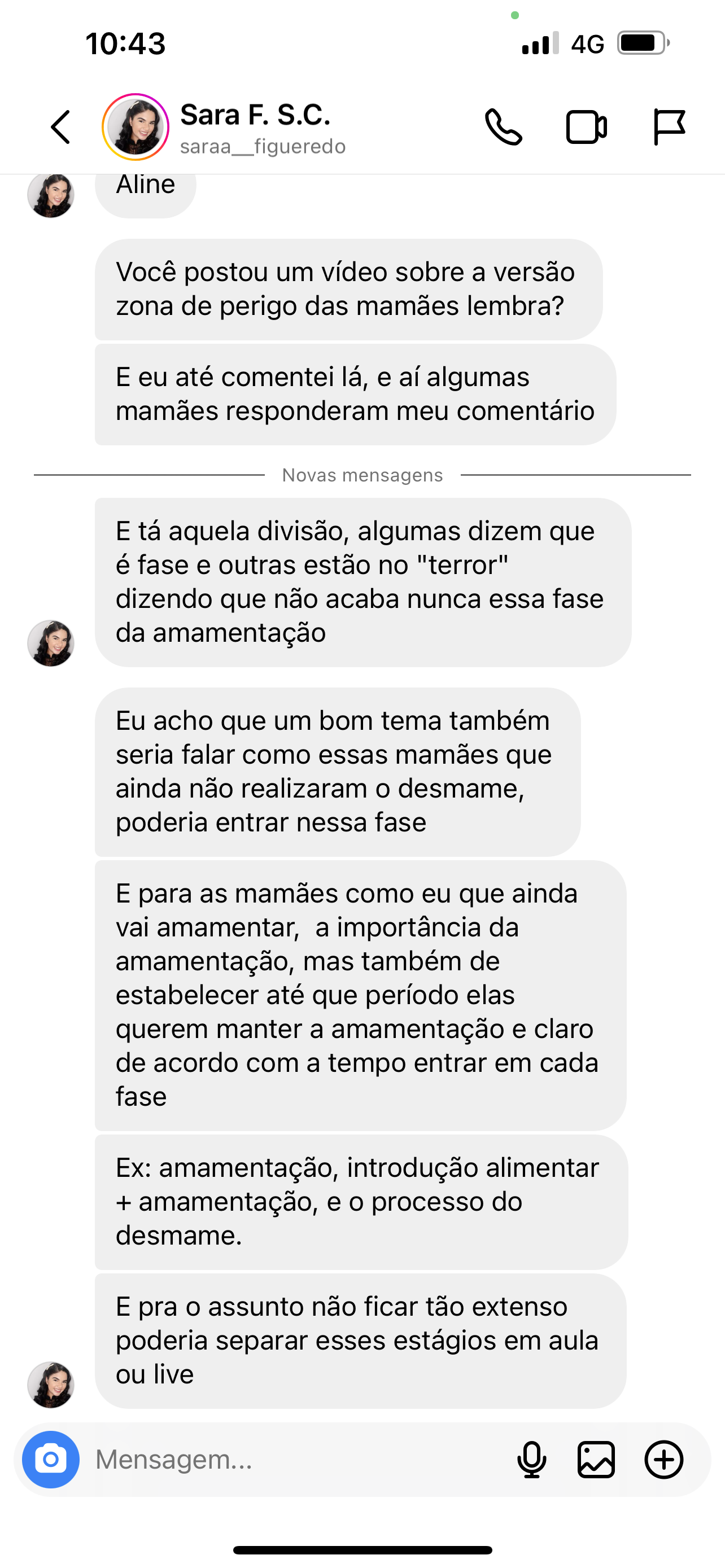
Task: Focus the Mensagem text field
Action: point(292,1459)
